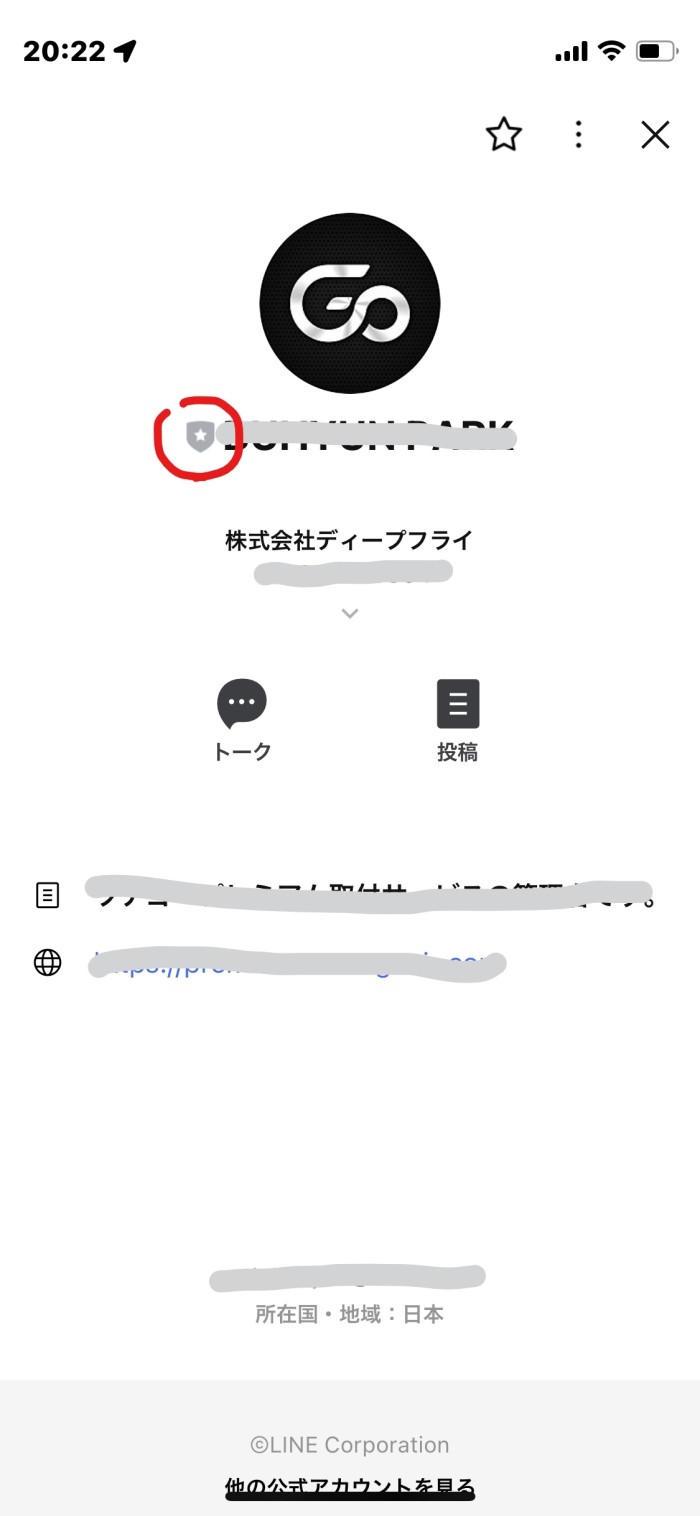
Task: Close the profile page
Action: tap(655, 134)
